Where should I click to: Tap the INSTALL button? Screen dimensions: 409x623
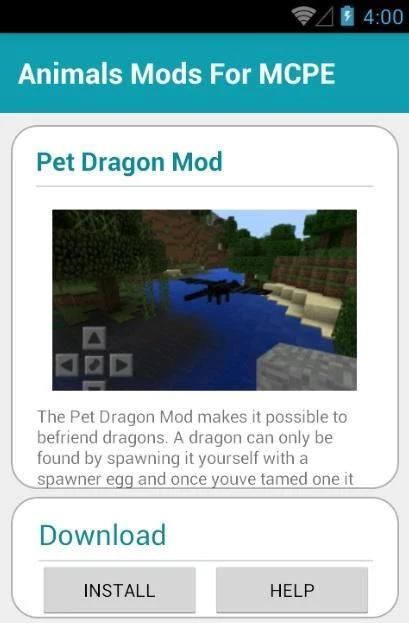click(x=119, y=590)
